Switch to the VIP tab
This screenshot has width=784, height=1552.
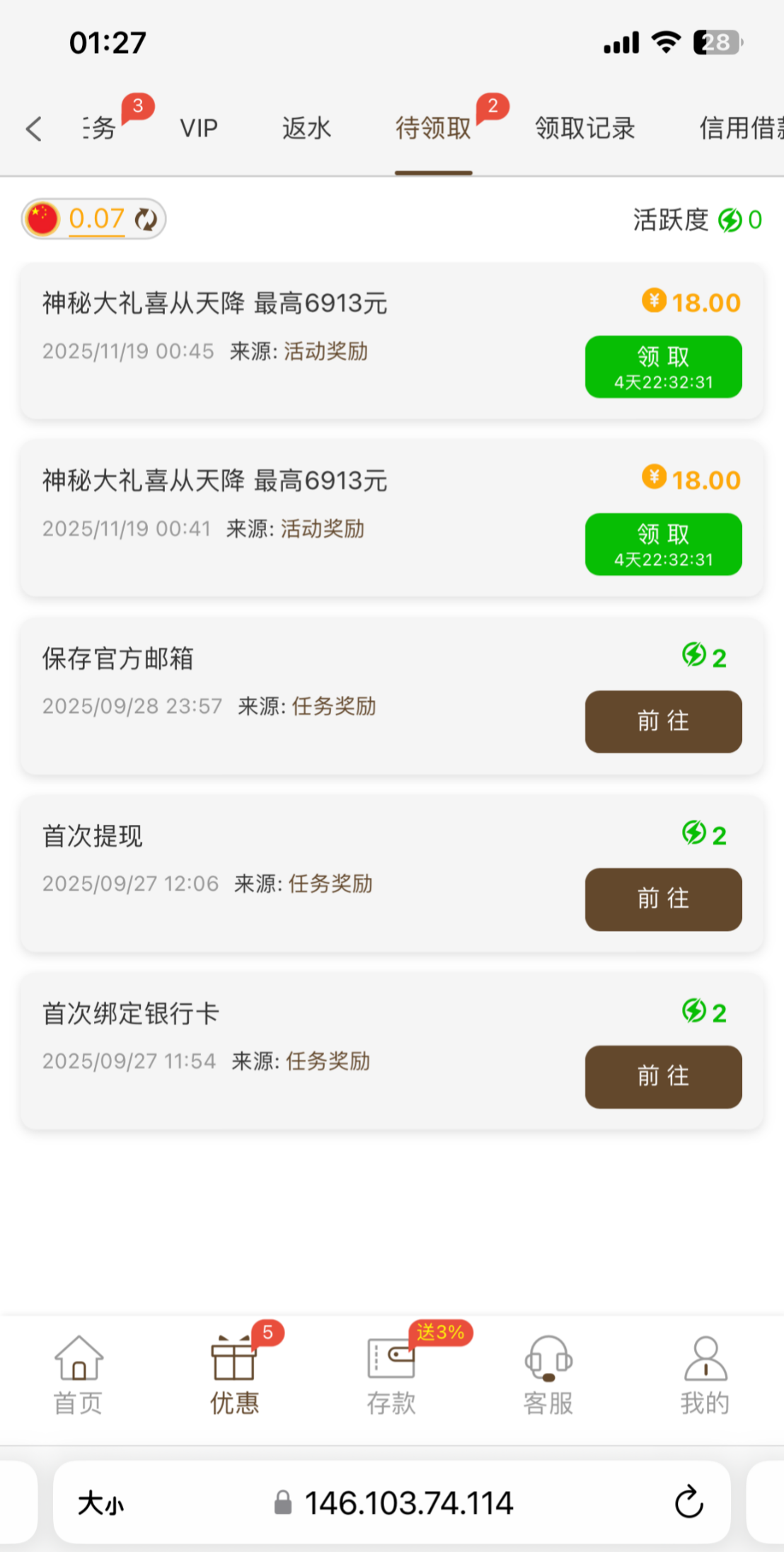(x=199, y=129)
